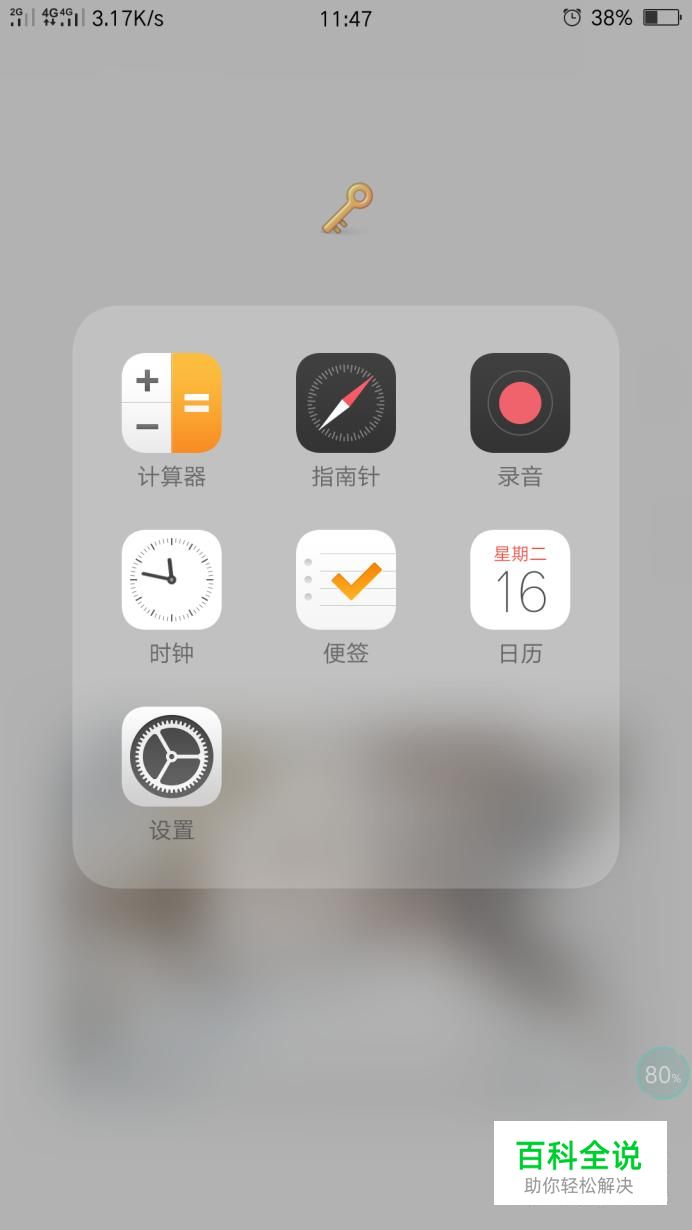Launch the 便签 notes app
Viewport: 692px width, 1230px height.
coord(346,580)
